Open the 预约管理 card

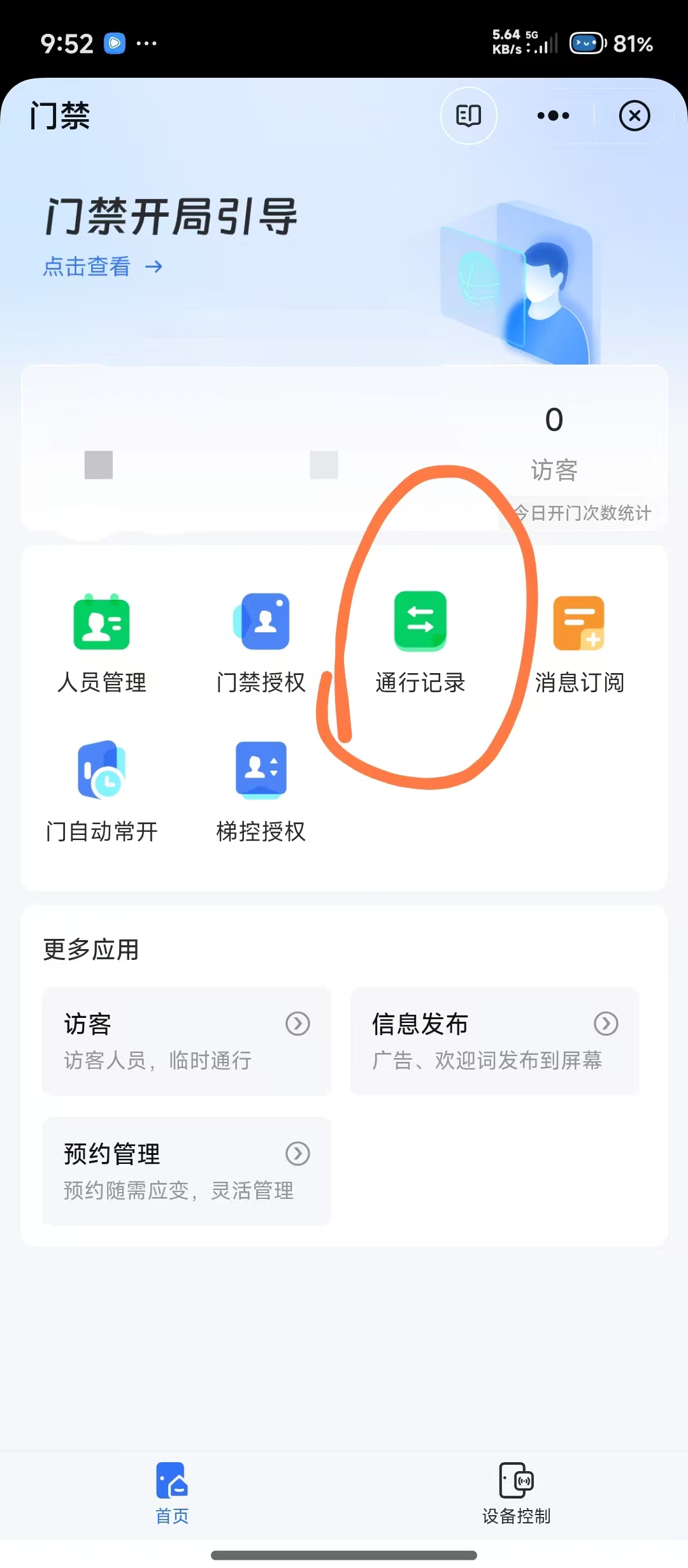tap(187, 1171)
